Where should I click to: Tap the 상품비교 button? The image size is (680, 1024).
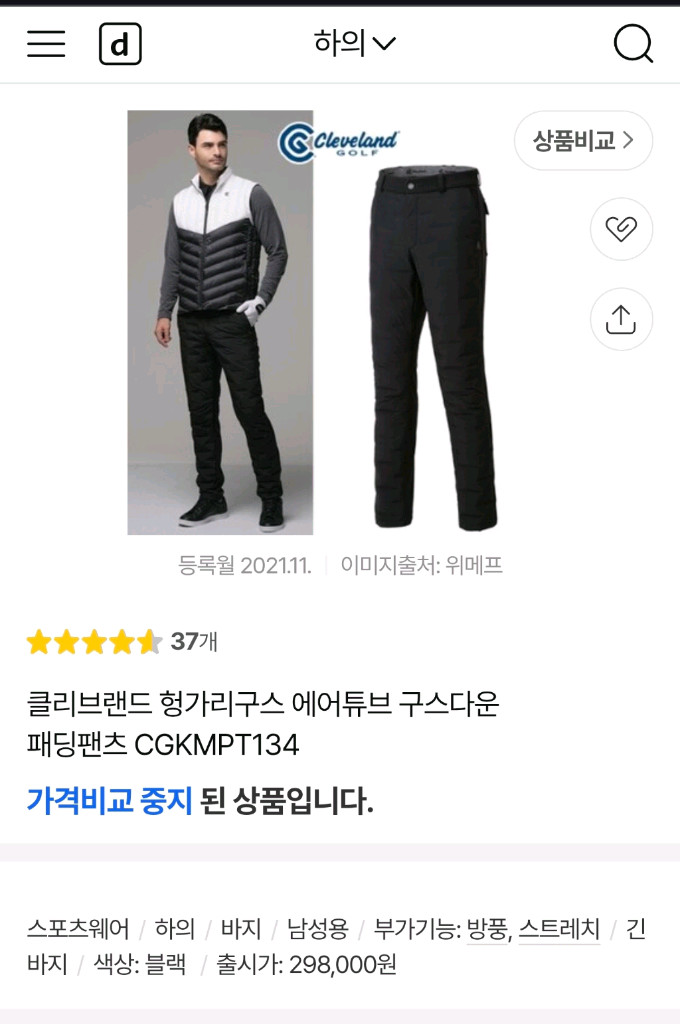click(583, 141)
